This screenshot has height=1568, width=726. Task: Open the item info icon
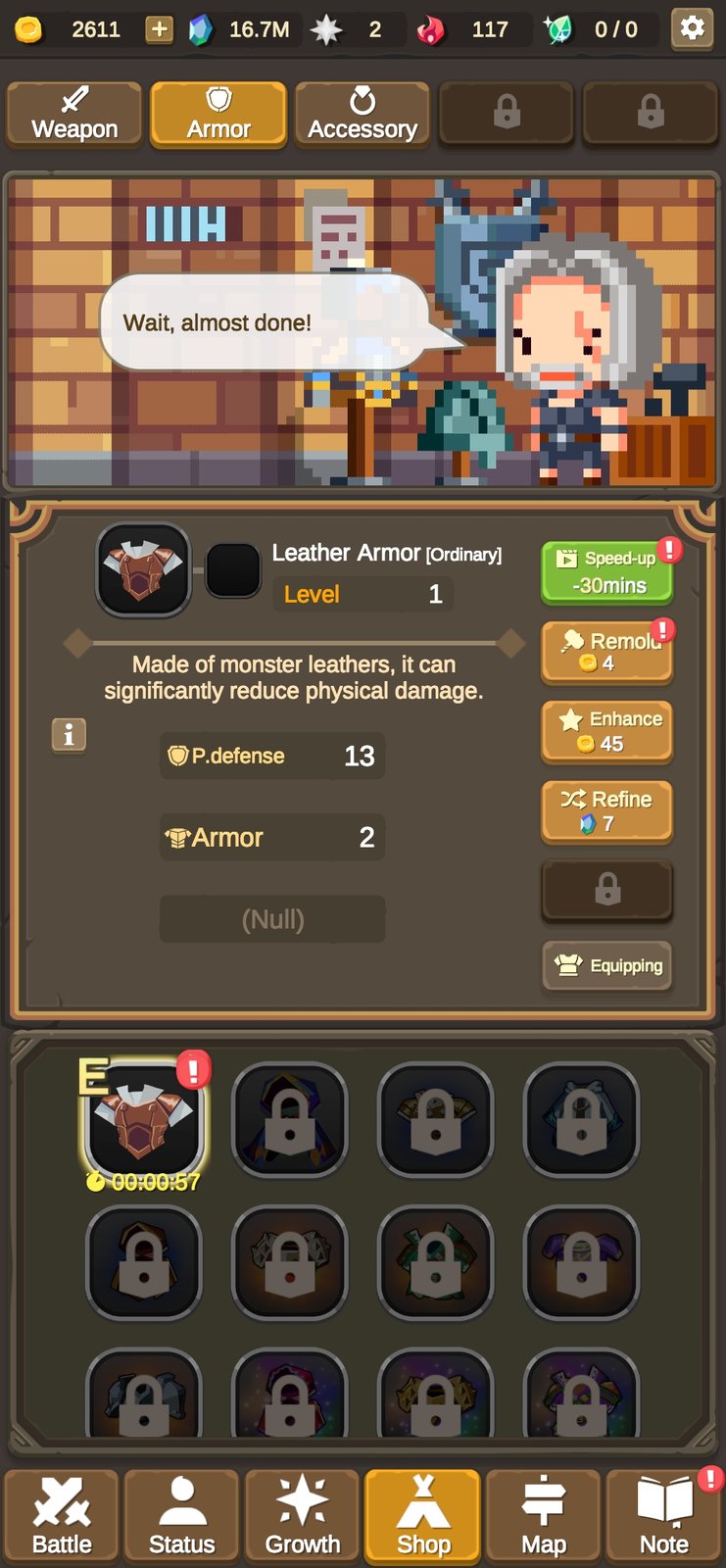pos(69,734)
